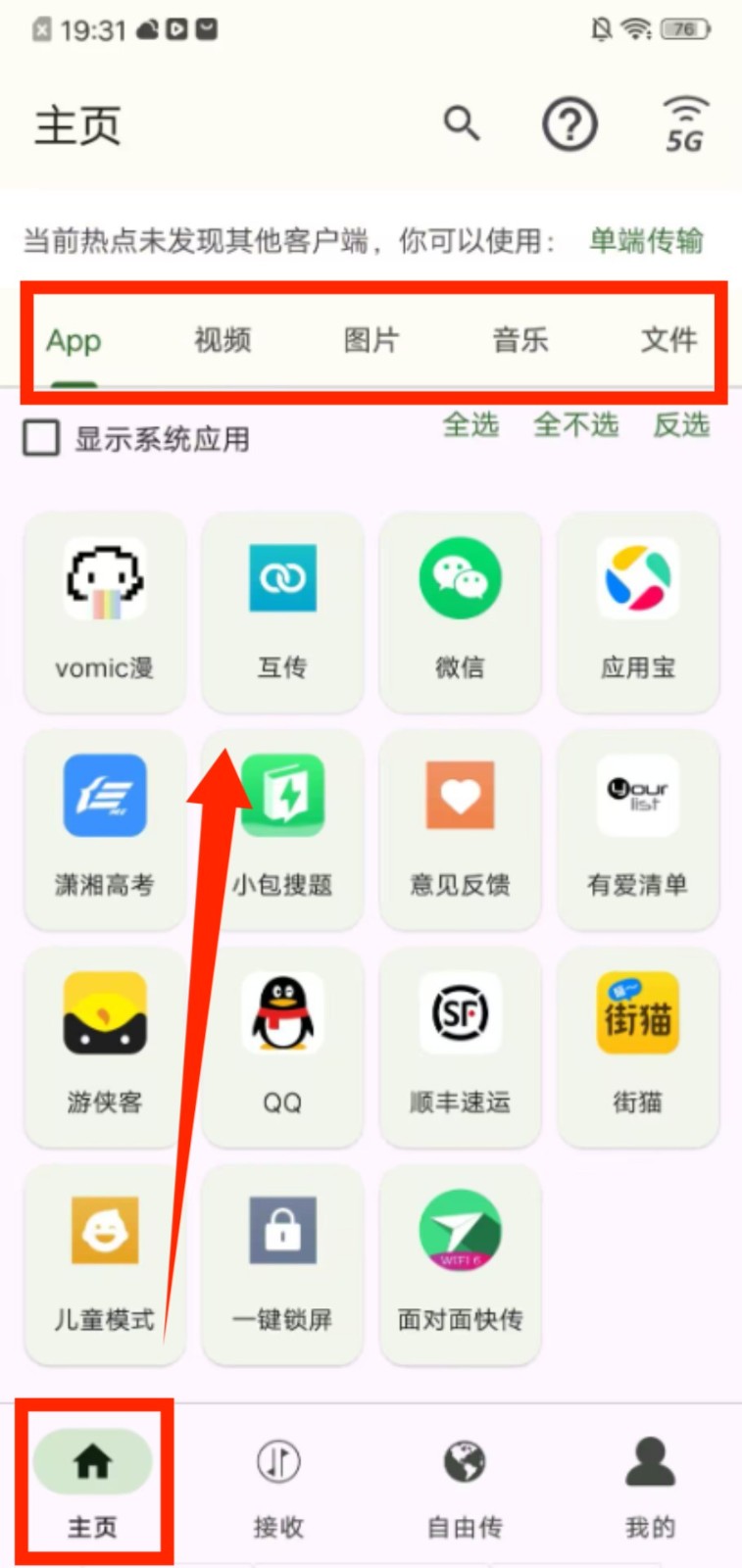Select the 面对面快传 app tile
742x1568 pixels.
[460, 1264]
